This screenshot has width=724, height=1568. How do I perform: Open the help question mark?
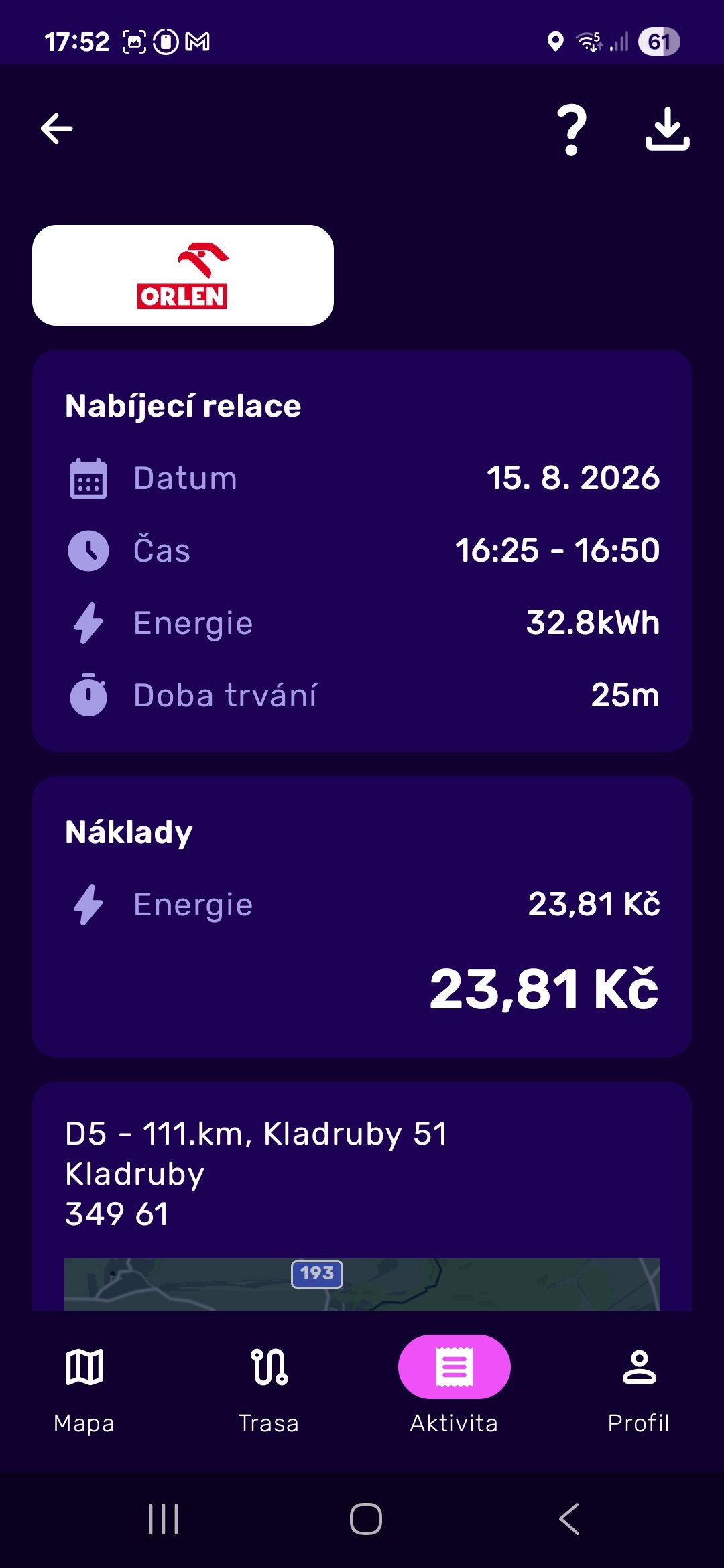tap(572, 130)
